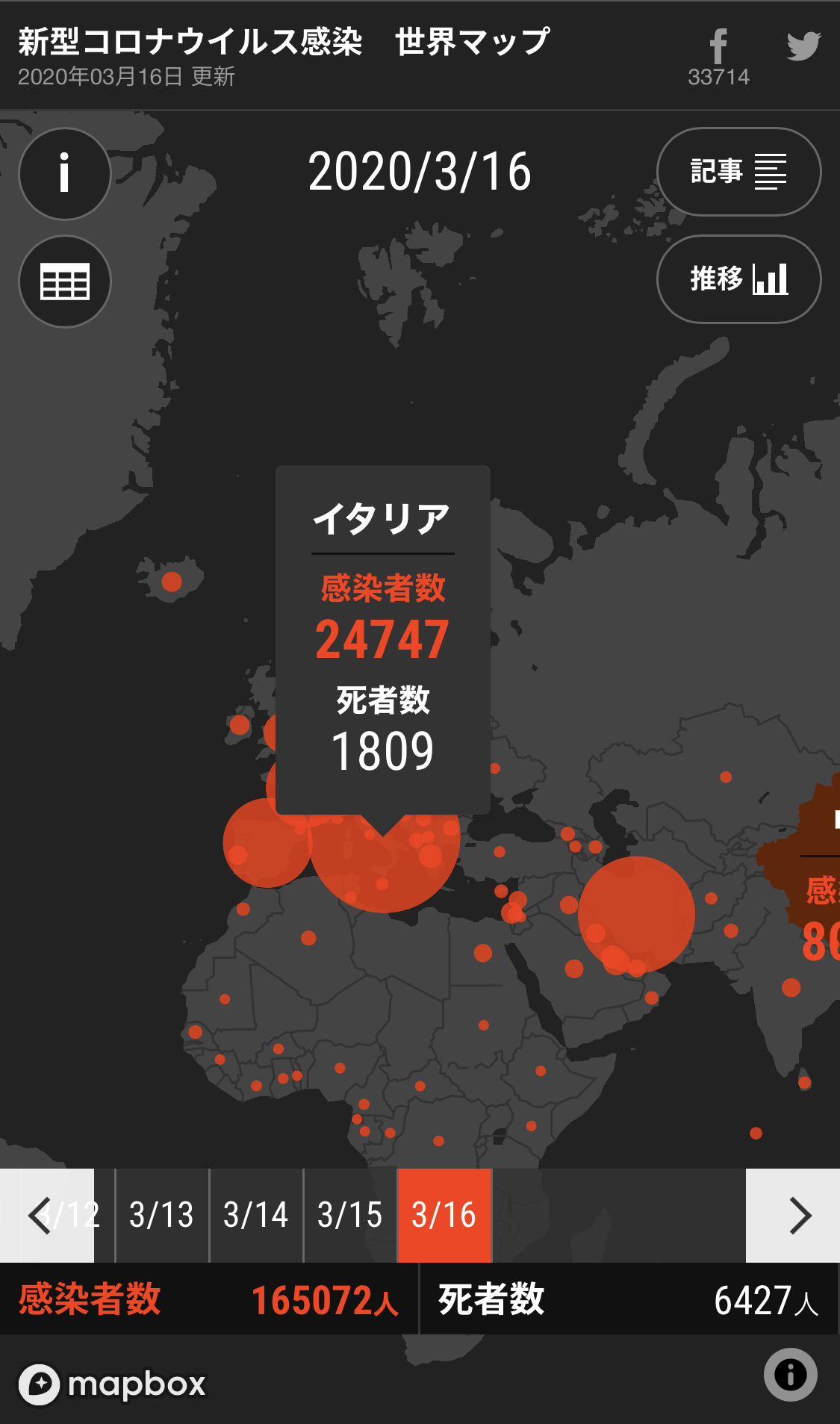Open the Mapbox attribution info icon

coord(791,1374)
